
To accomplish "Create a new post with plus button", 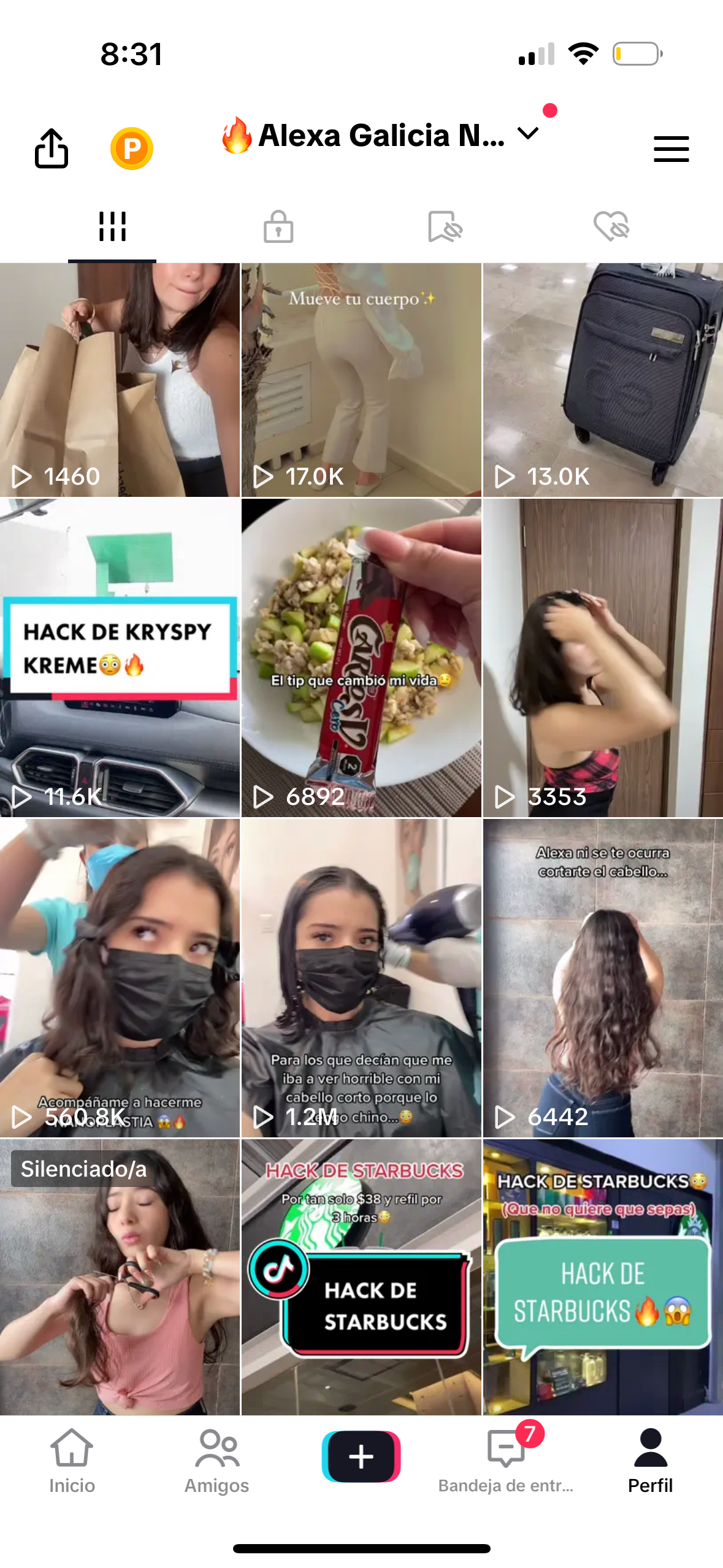I will tap(361, 1456).
